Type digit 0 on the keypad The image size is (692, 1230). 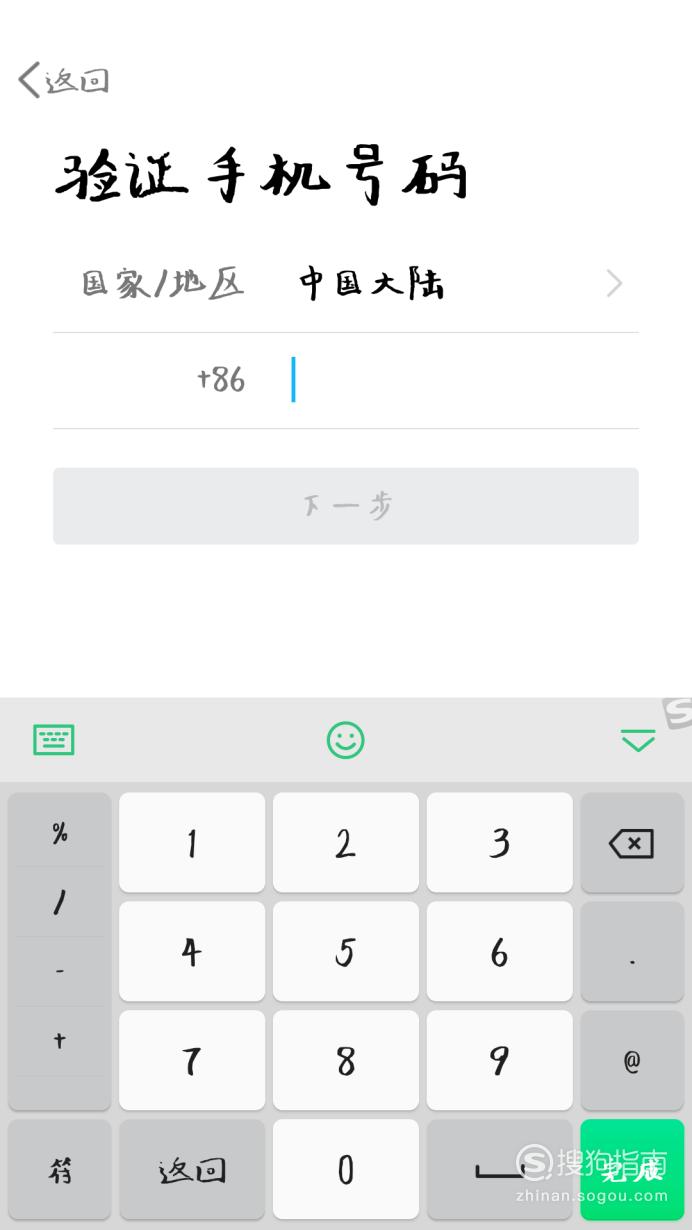click(346, 1169)
